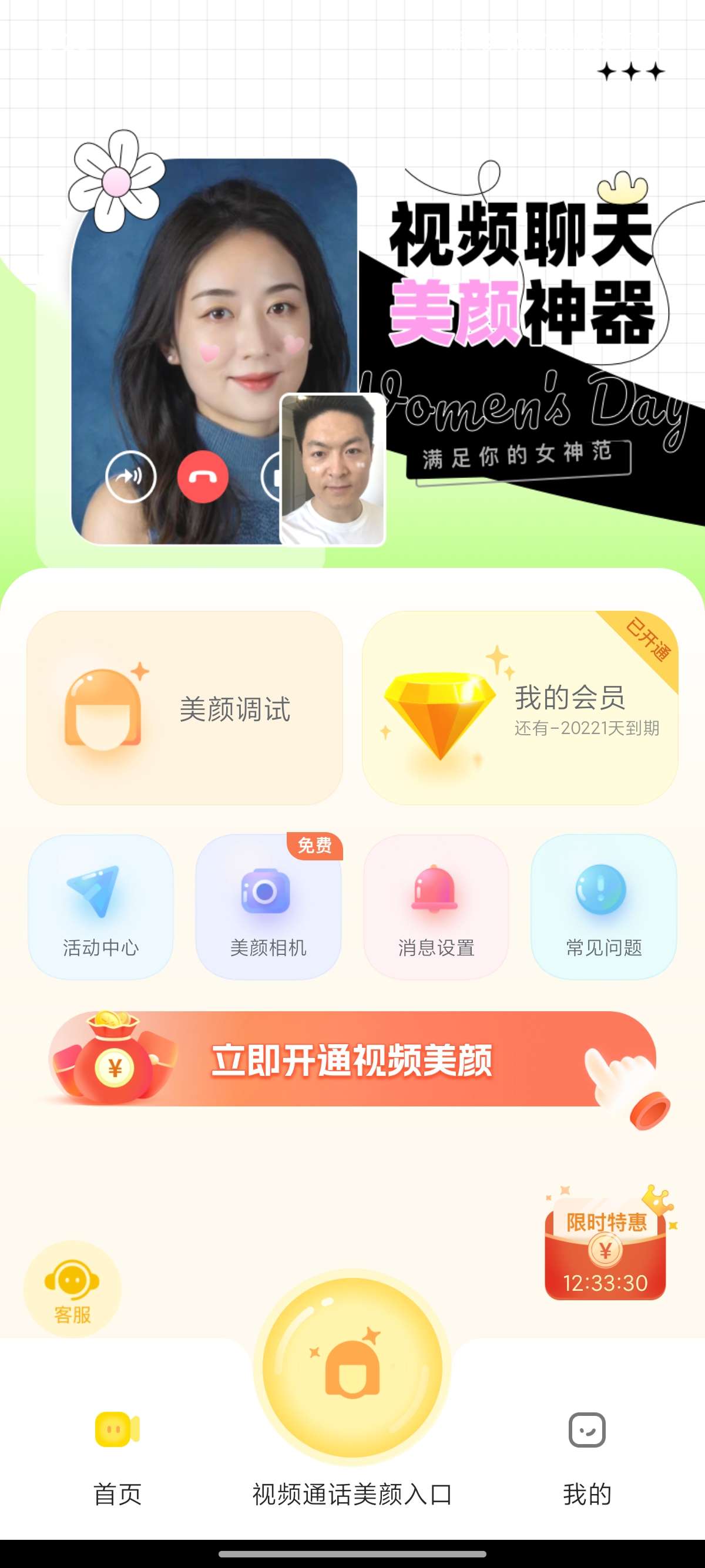Image resolution: width=705 pixels, height=1568 pixels.
Task: Open the 我的会员 membership card
Action: (x=520, y=708)
